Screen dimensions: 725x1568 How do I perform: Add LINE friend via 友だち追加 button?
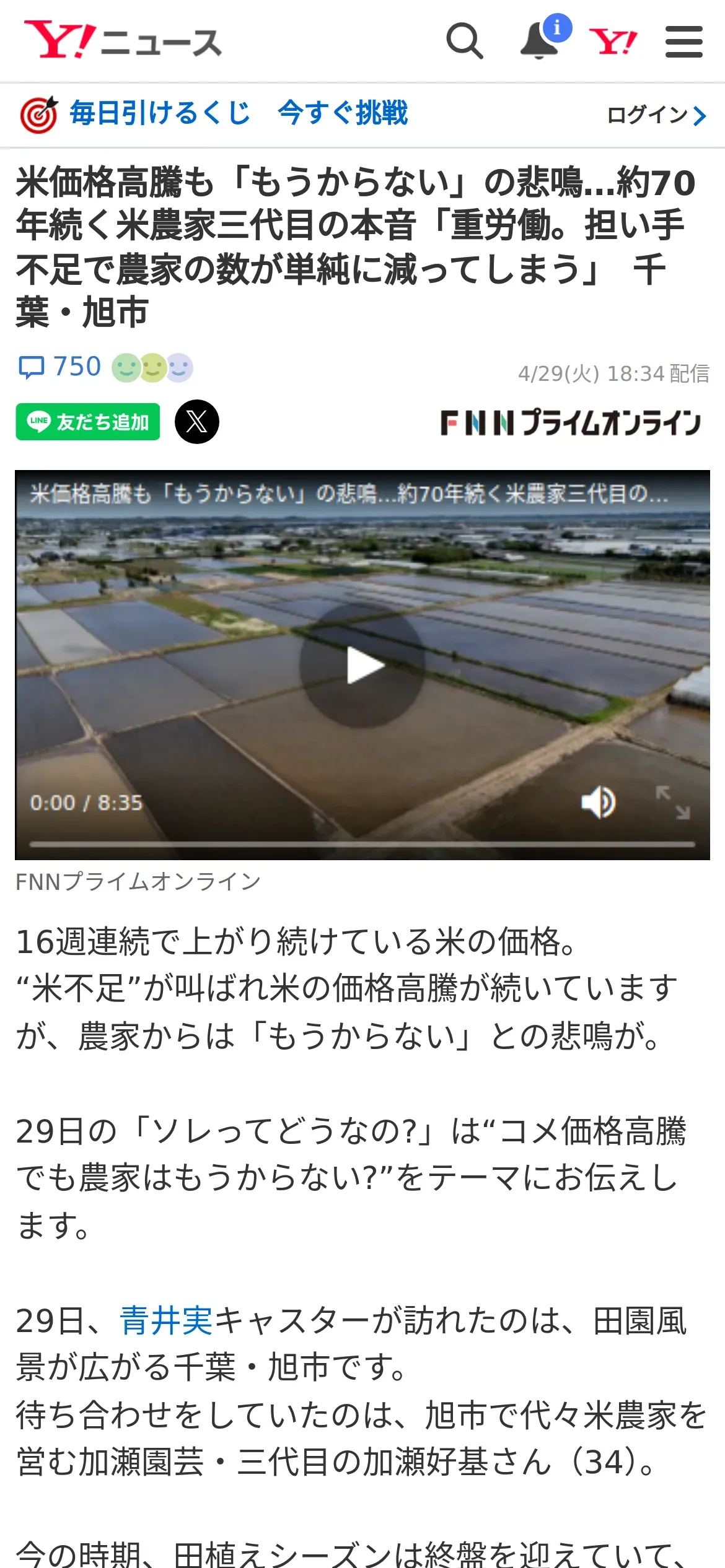click(x=88, y=422)
